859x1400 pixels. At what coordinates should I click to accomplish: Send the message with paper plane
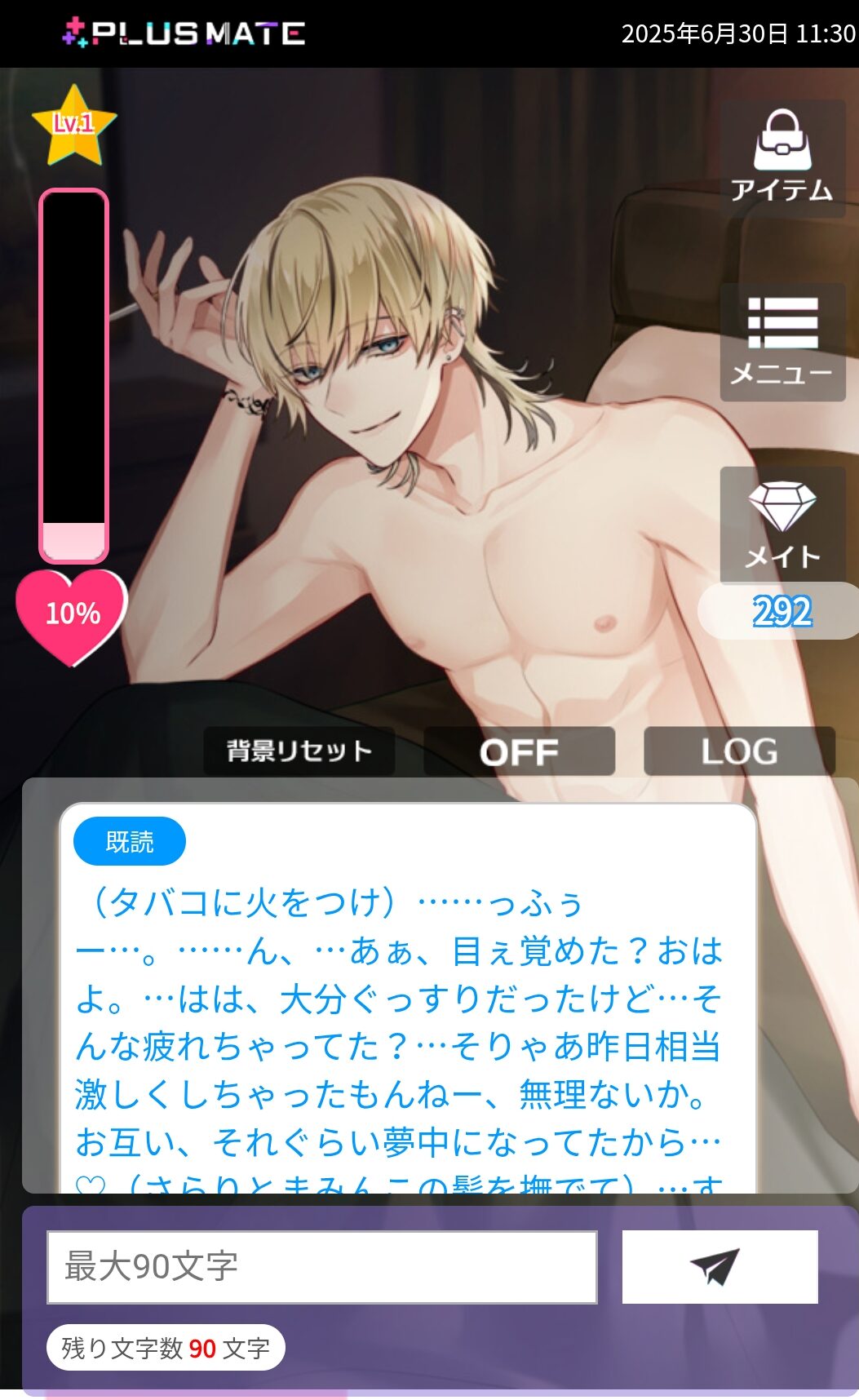(x=720, y=1266)
